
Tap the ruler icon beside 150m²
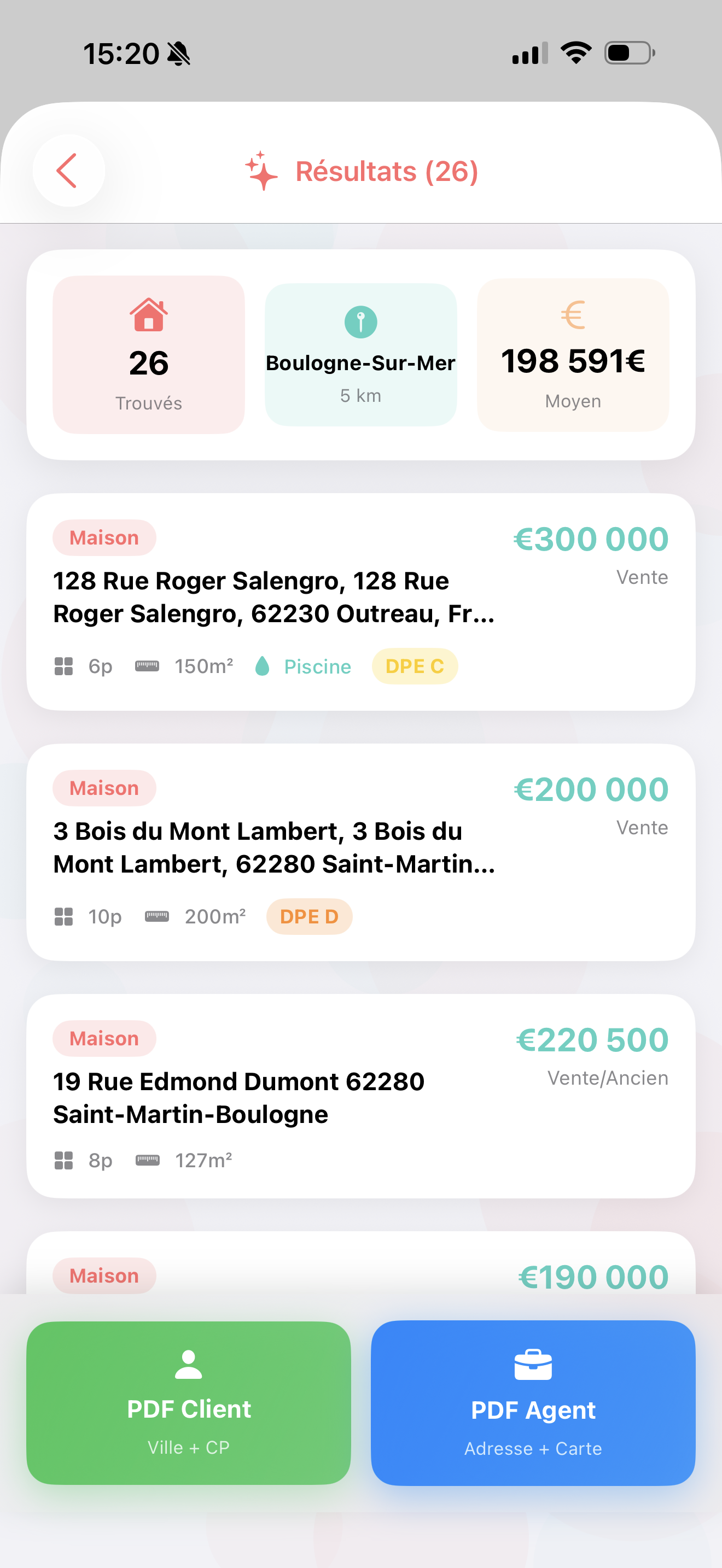point(146,666)
